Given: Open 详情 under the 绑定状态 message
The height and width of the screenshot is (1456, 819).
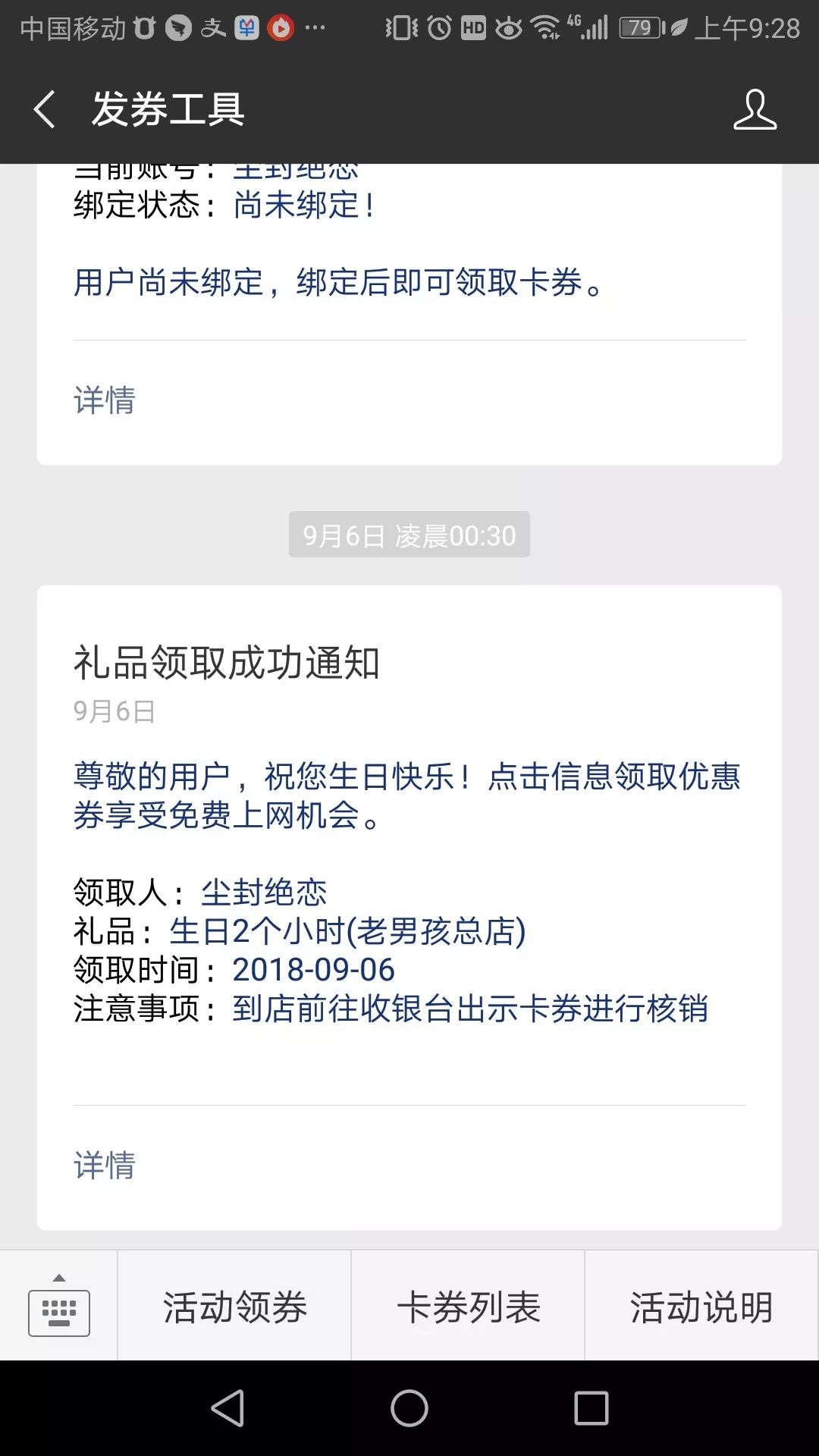Looking at the screenshot, I should (105, 400).
